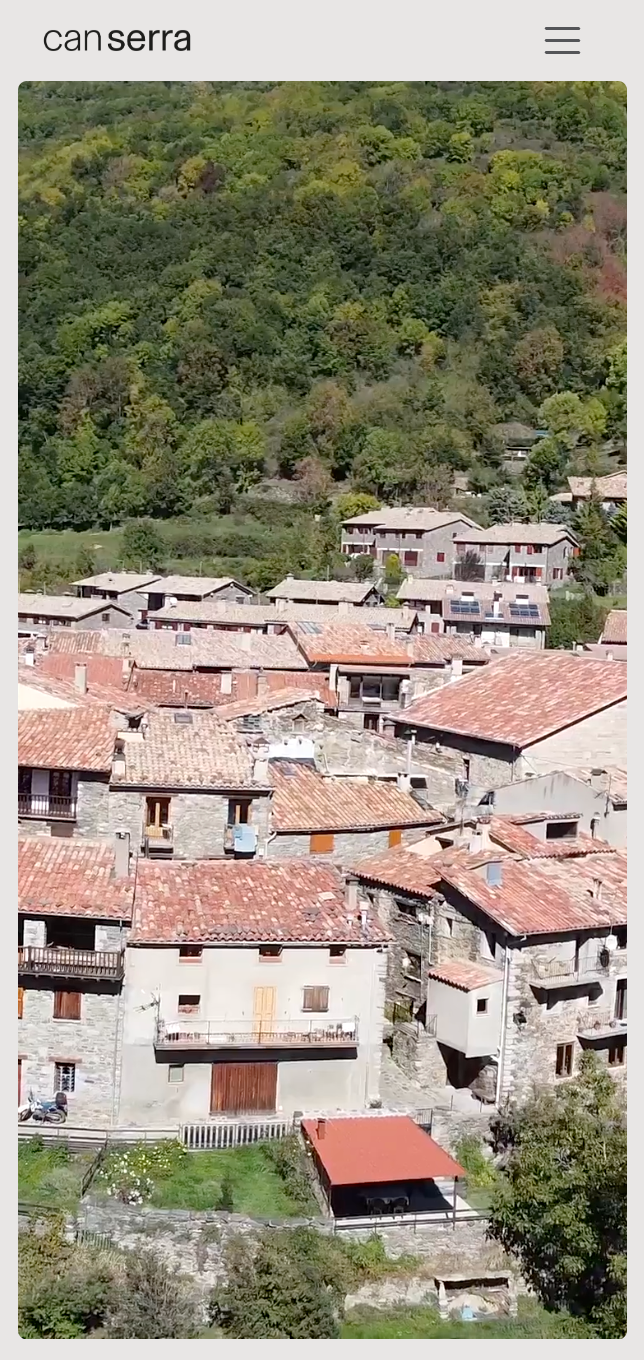Go to the can serra home logo
This screenshot has width=644, height=1360.
click(x=117, y=40)
